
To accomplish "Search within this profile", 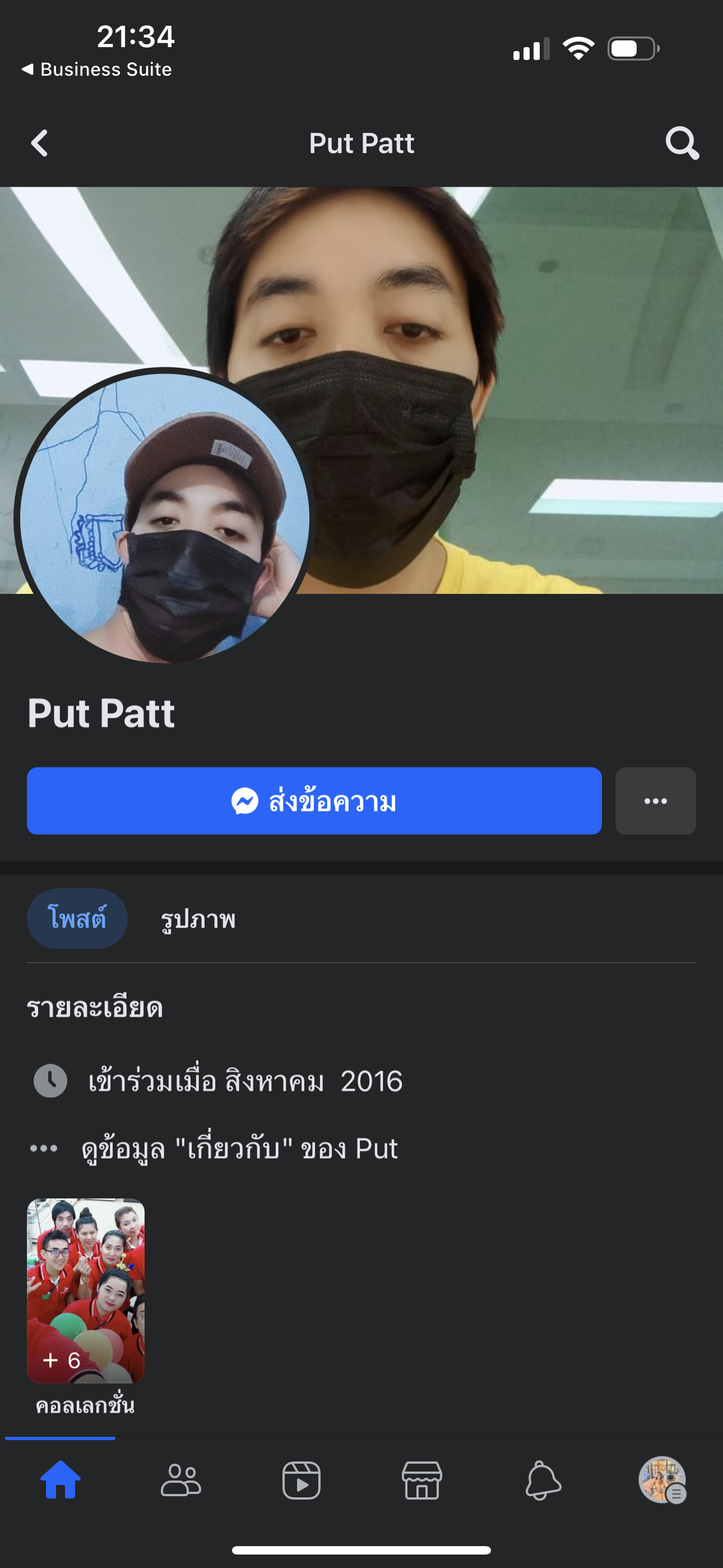I will 682,144.
